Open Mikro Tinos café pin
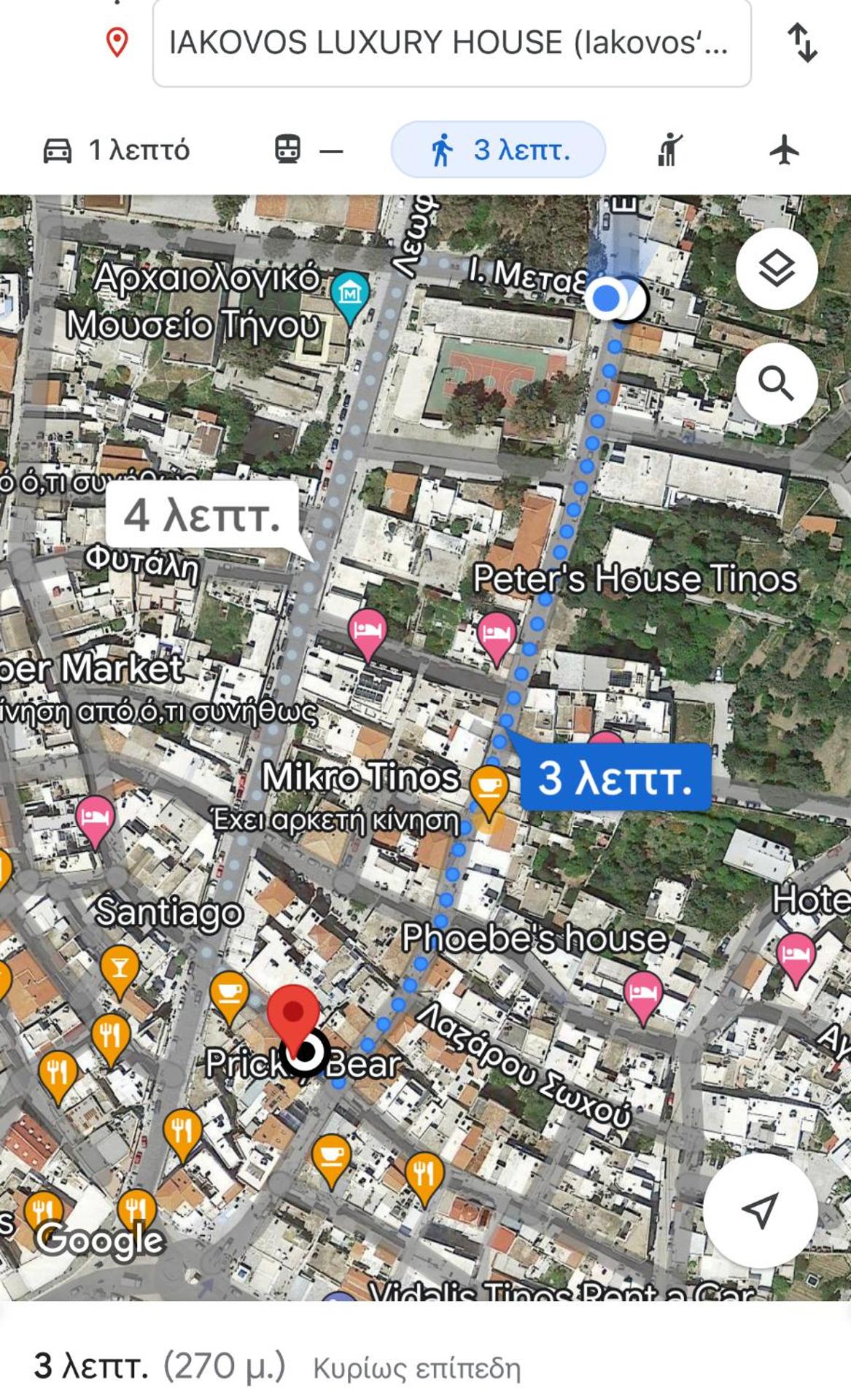The height and width of the screenshot is (1400, 851). (489, 789)
